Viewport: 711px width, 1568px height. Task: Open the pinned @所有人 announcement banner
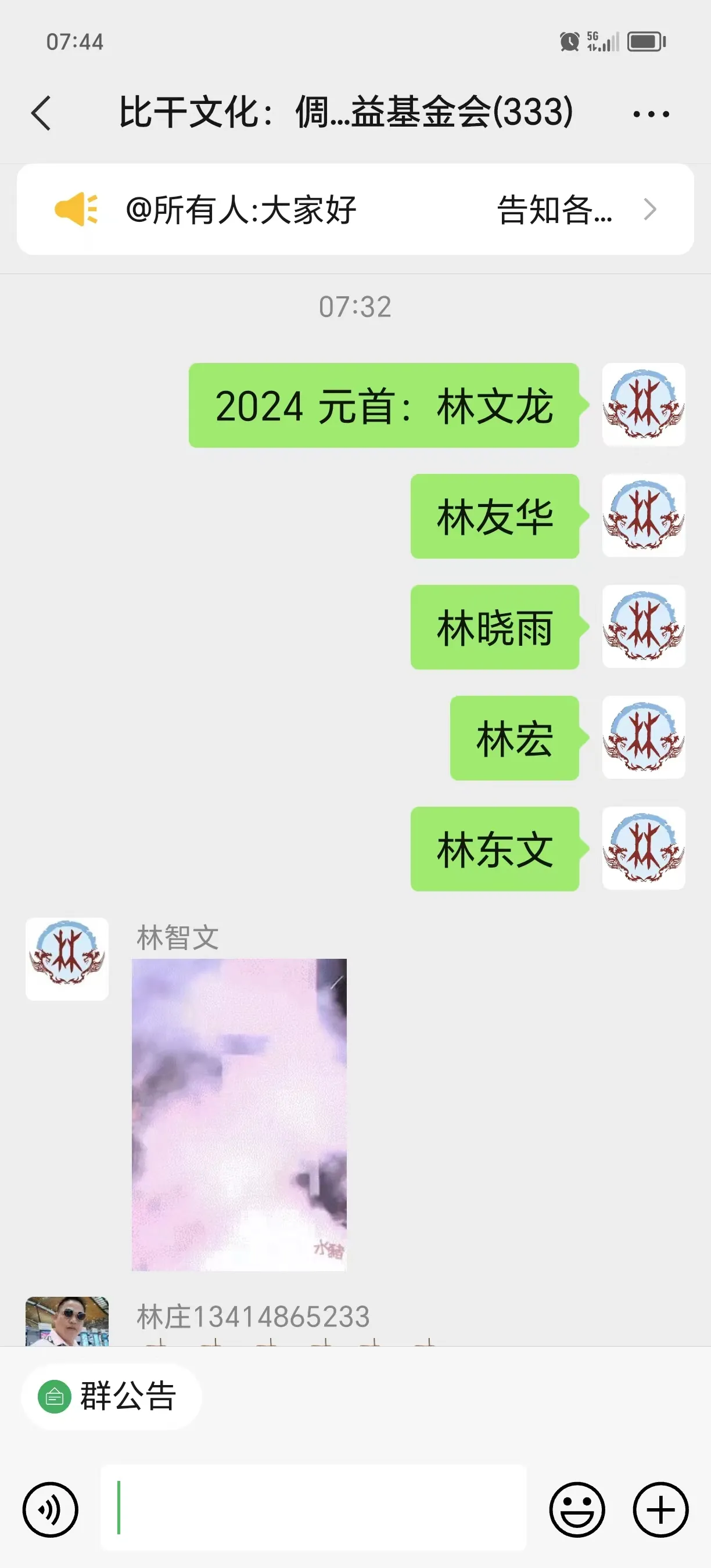[x=355, y=210]
